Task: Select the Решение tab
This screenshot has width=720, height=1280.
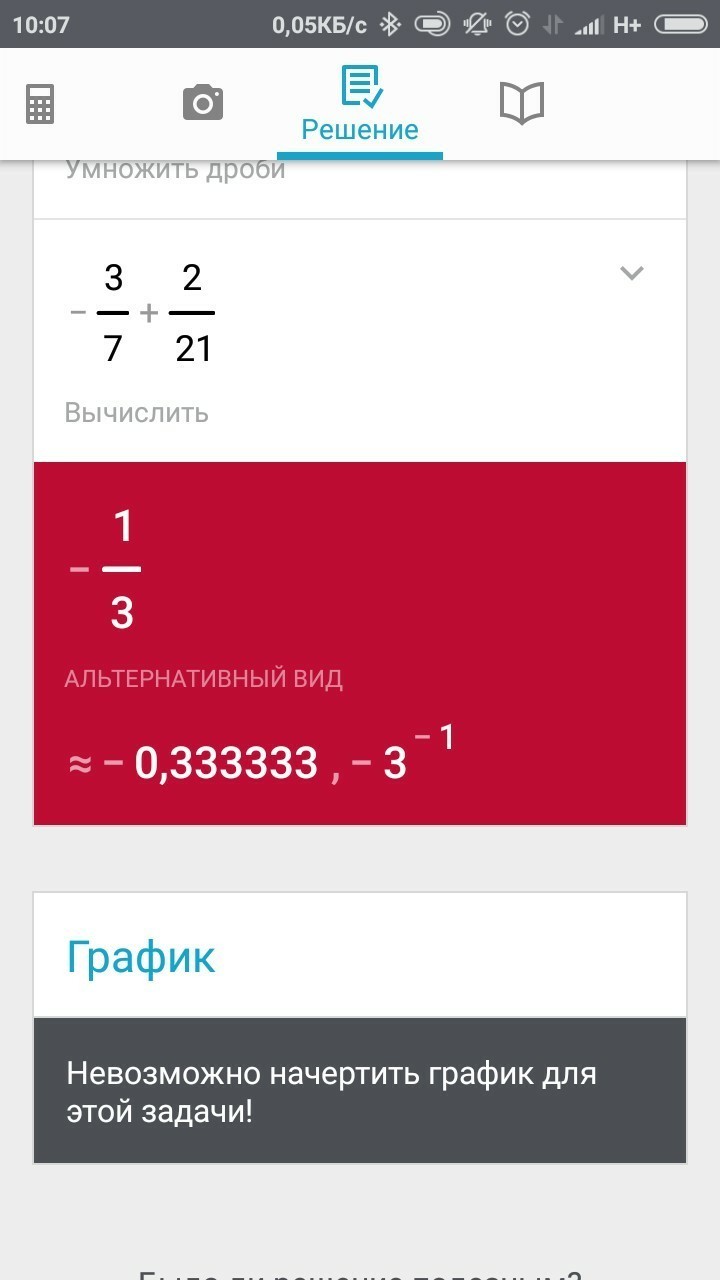Action: click(x=360, y=105)
